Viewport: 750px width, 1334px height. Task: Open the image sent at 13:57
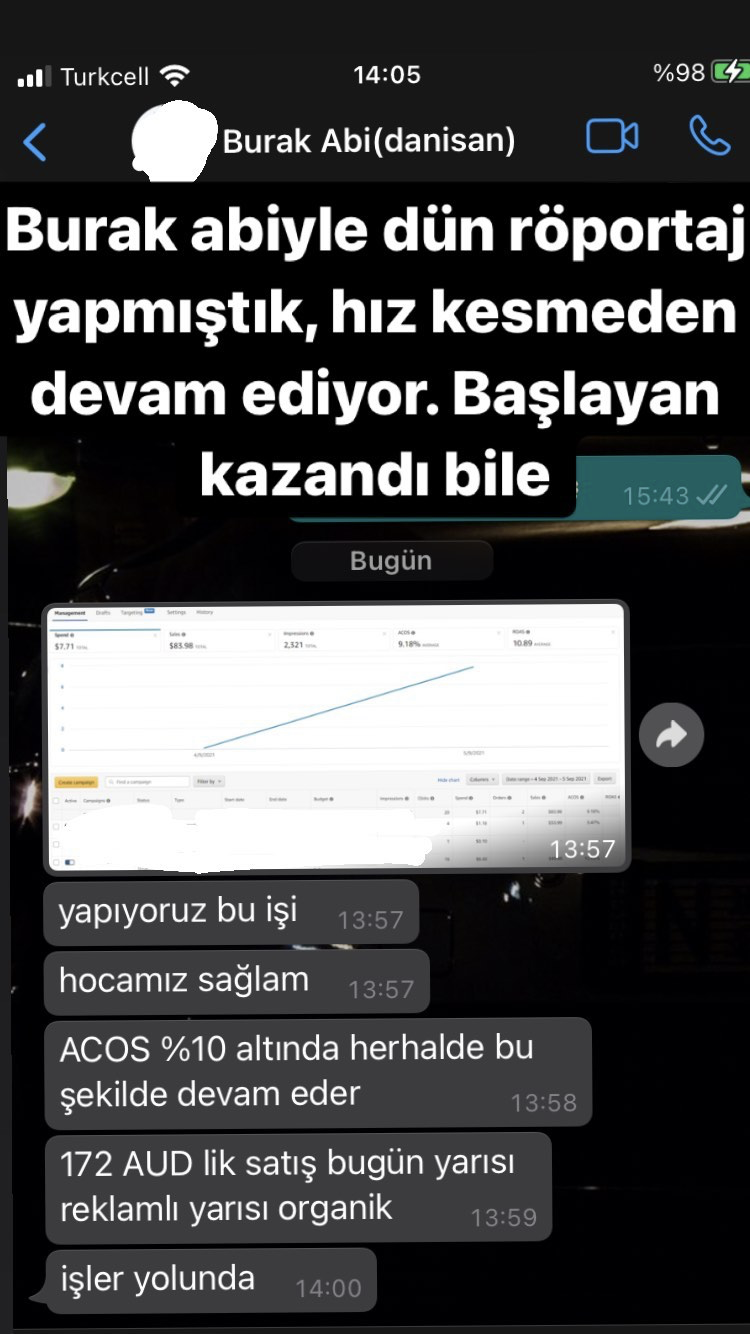(336, 736)
